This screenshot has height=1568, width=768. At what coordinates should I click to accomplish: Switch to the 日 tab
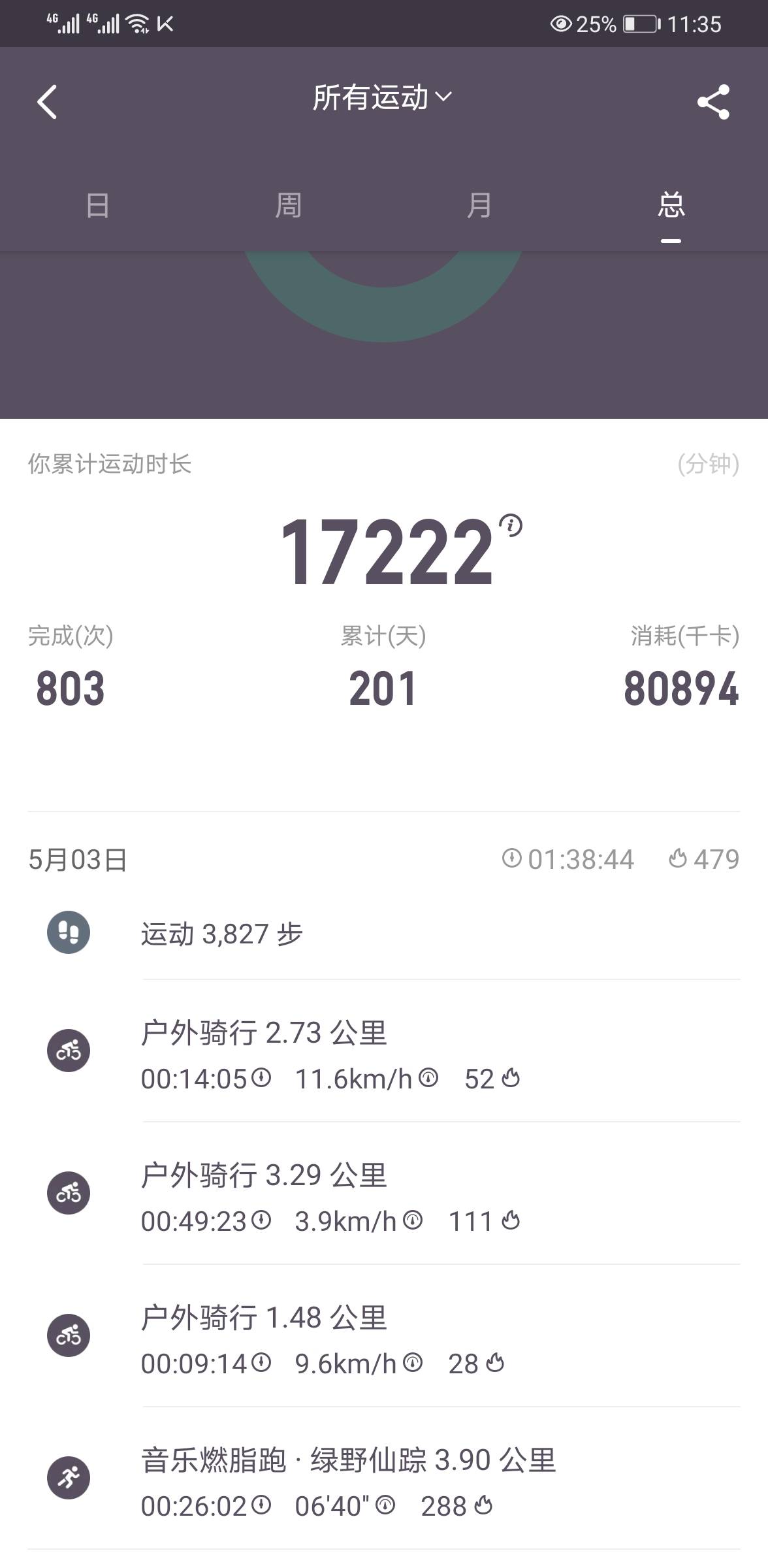(97, 206)
